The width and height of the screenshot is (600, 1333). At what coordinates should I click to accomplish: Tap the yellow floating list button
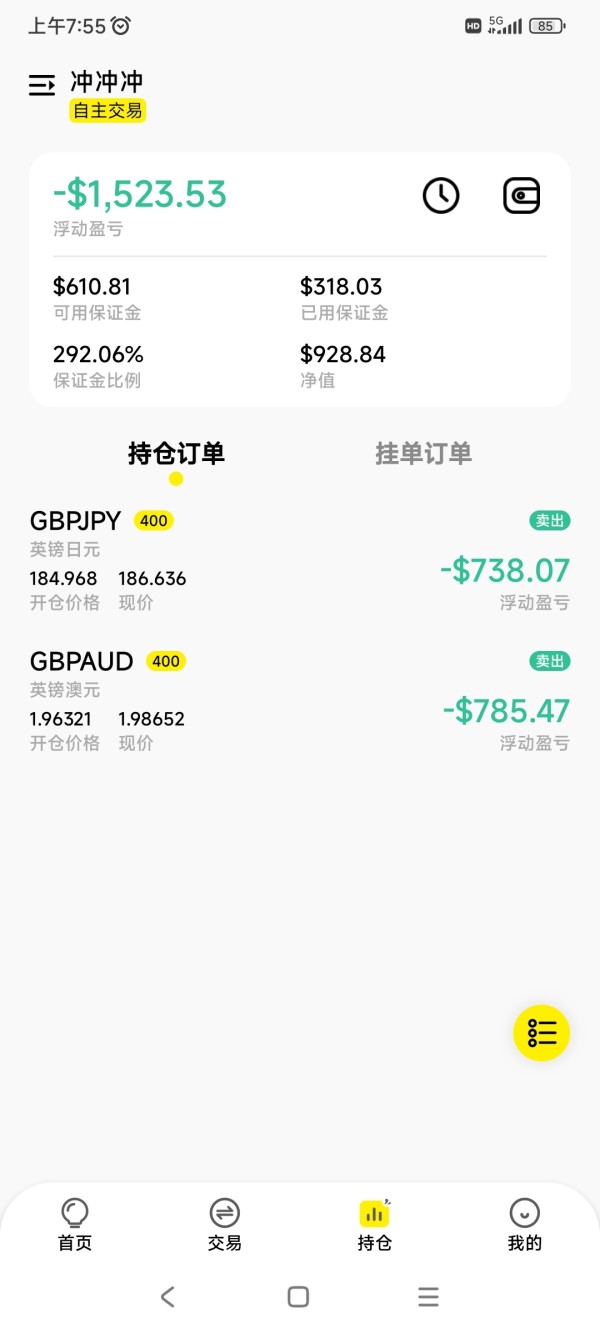541,1032
